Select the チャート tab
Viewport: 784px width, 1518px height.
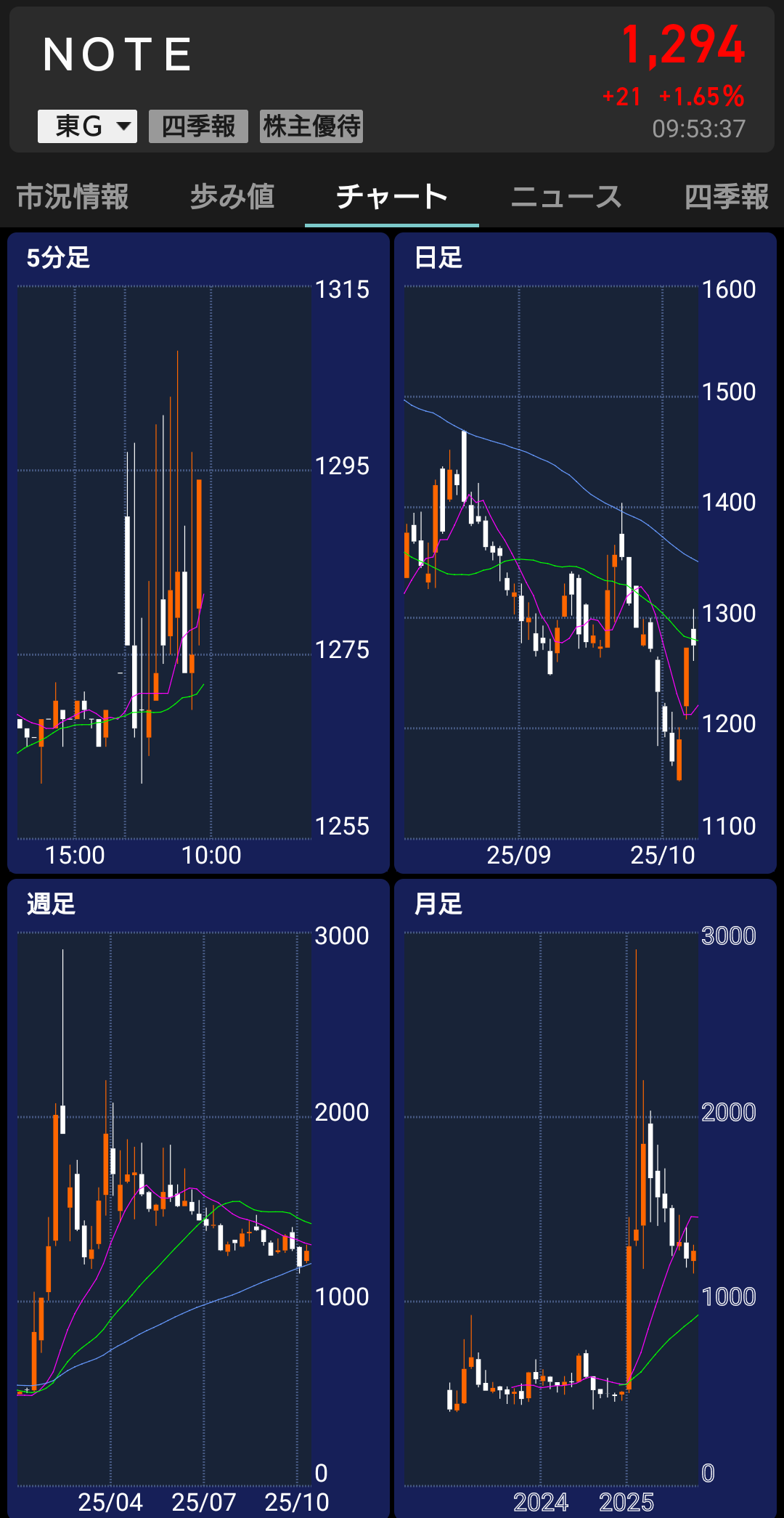(392, 197)
